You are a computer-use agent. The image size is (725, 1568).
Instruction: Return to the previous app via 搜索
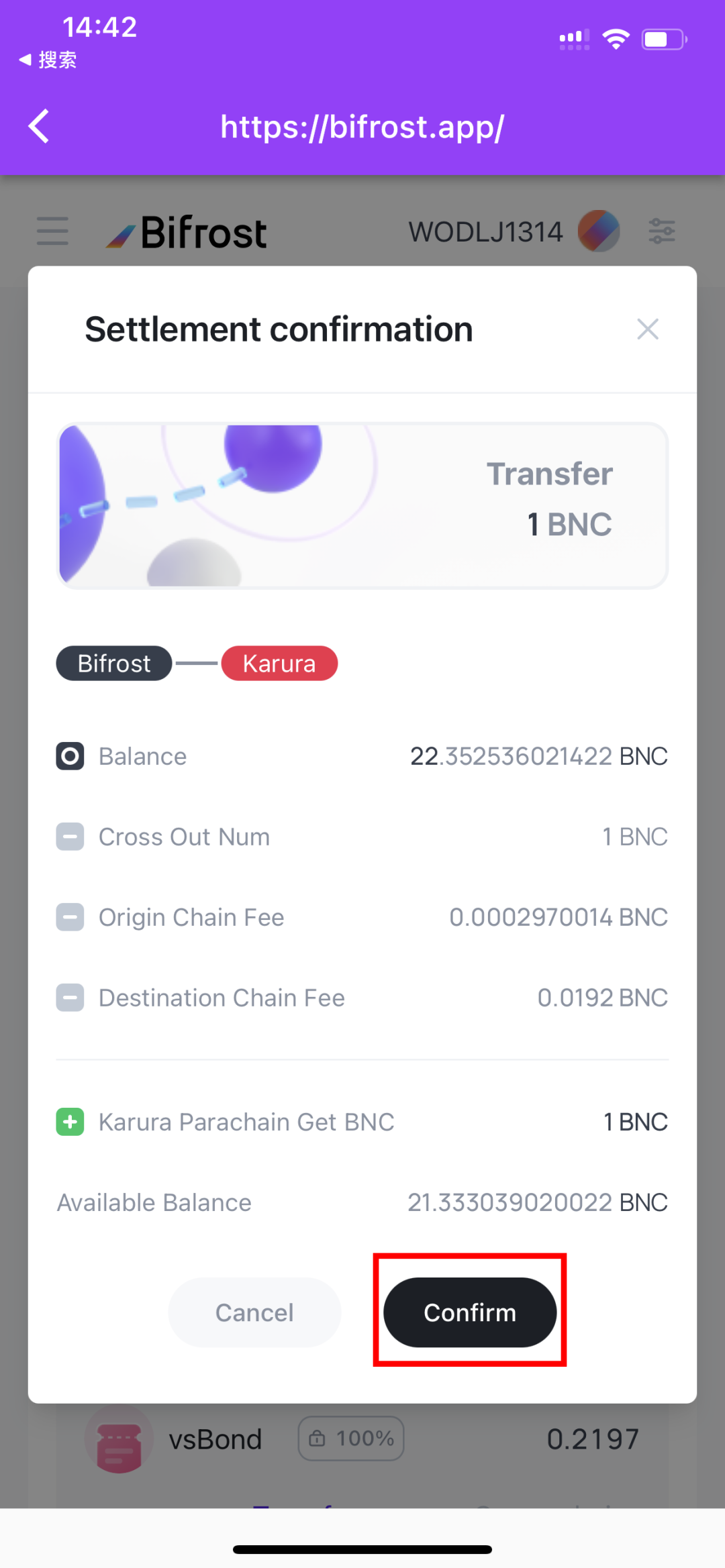tap(48, 60)
